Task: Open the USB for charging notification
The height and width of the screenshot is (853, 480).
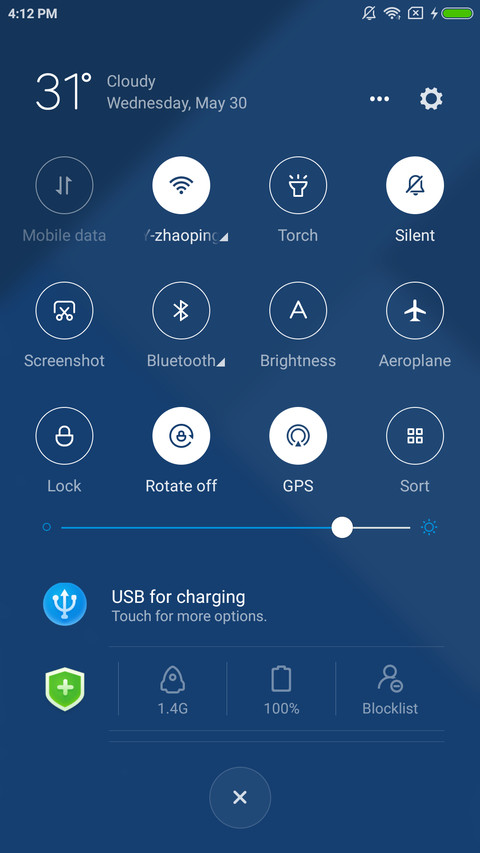Action: (x=240, y=605)
